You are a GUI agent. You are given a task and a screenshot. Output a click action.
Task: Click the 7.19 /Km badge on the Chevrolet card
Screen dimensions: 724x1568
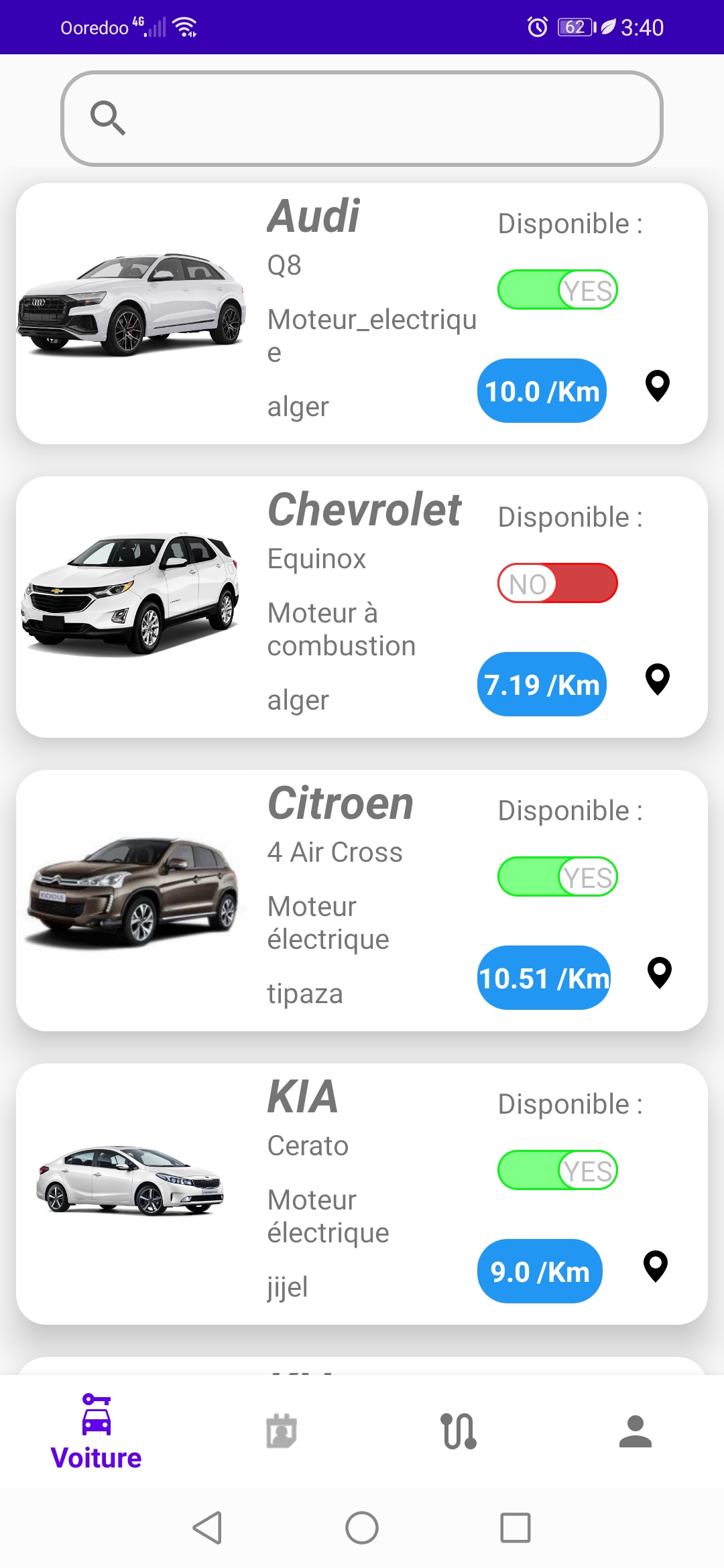[541, 683]
